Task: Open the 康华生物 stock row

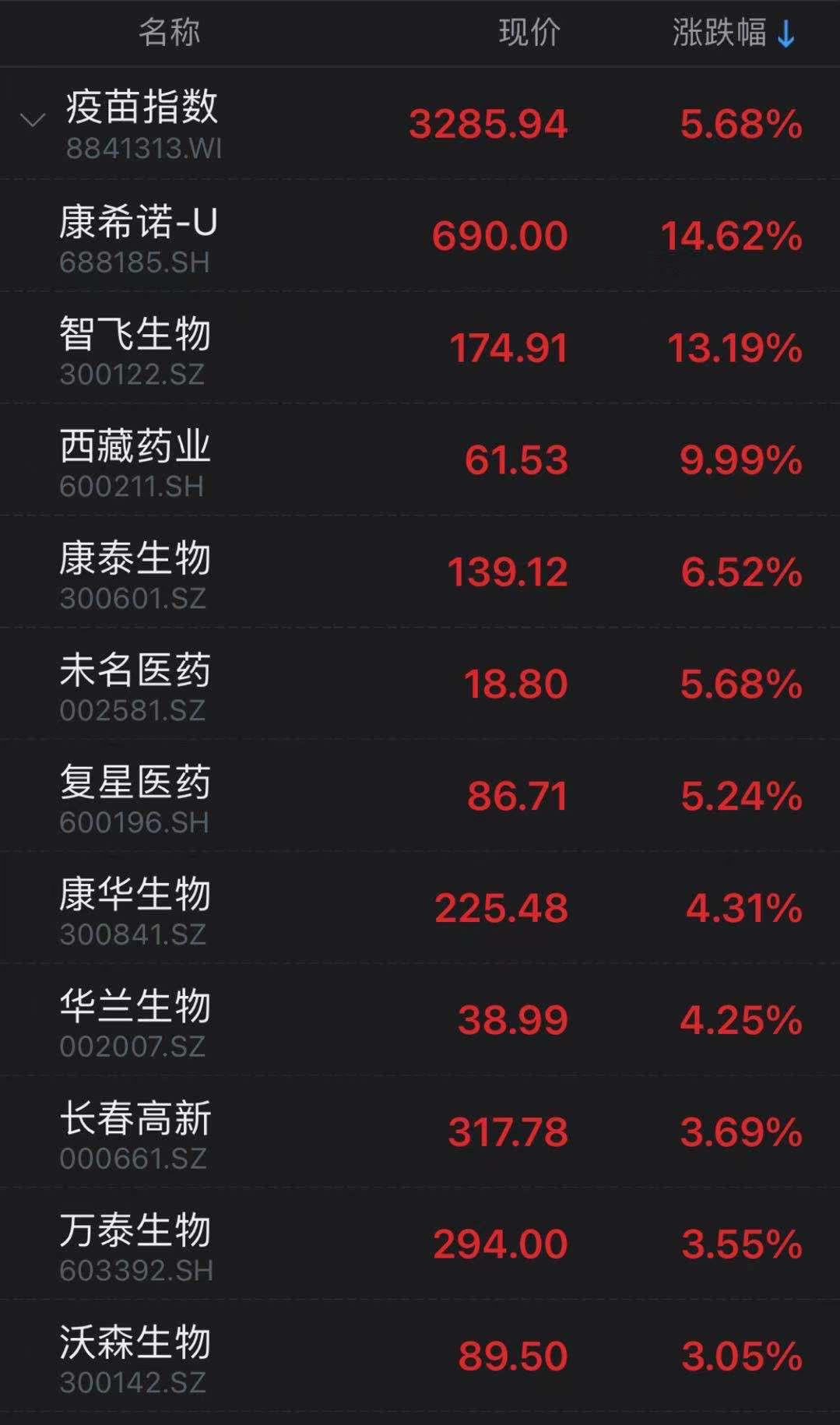Action: 420,908
